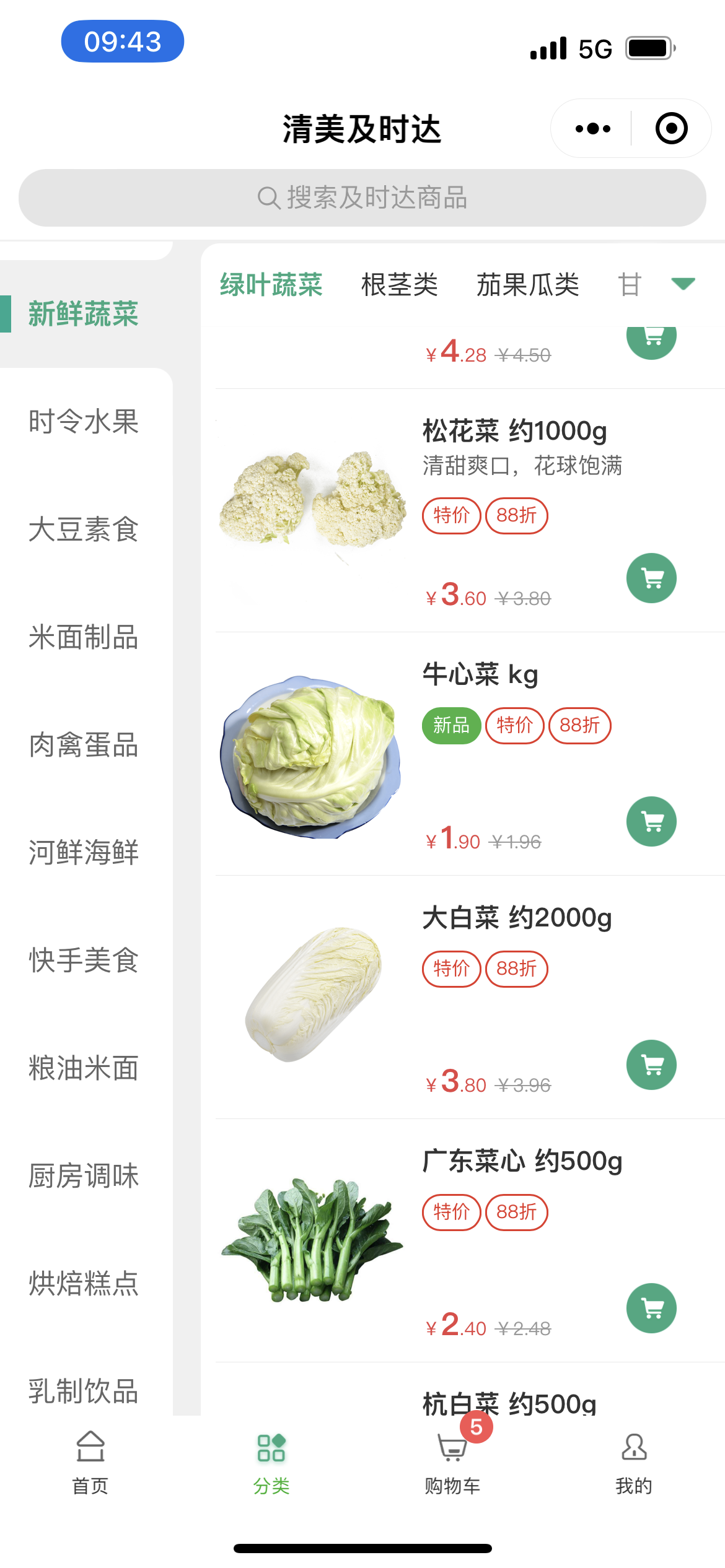Add 牛心菜 kg to cart
The height and width of the screenshot is (1568, 725).
click(651, 821)
